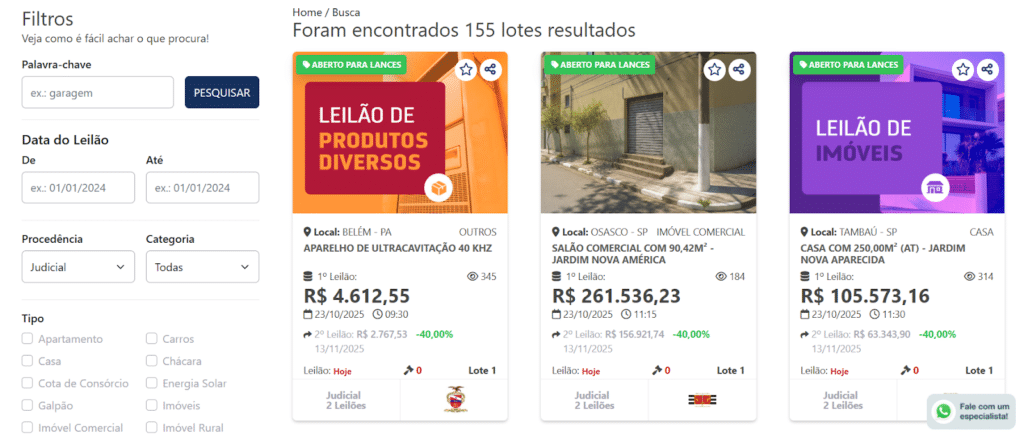Open the De start date field
Viewport: 1024px width, 435px height.
coord(78,188)
